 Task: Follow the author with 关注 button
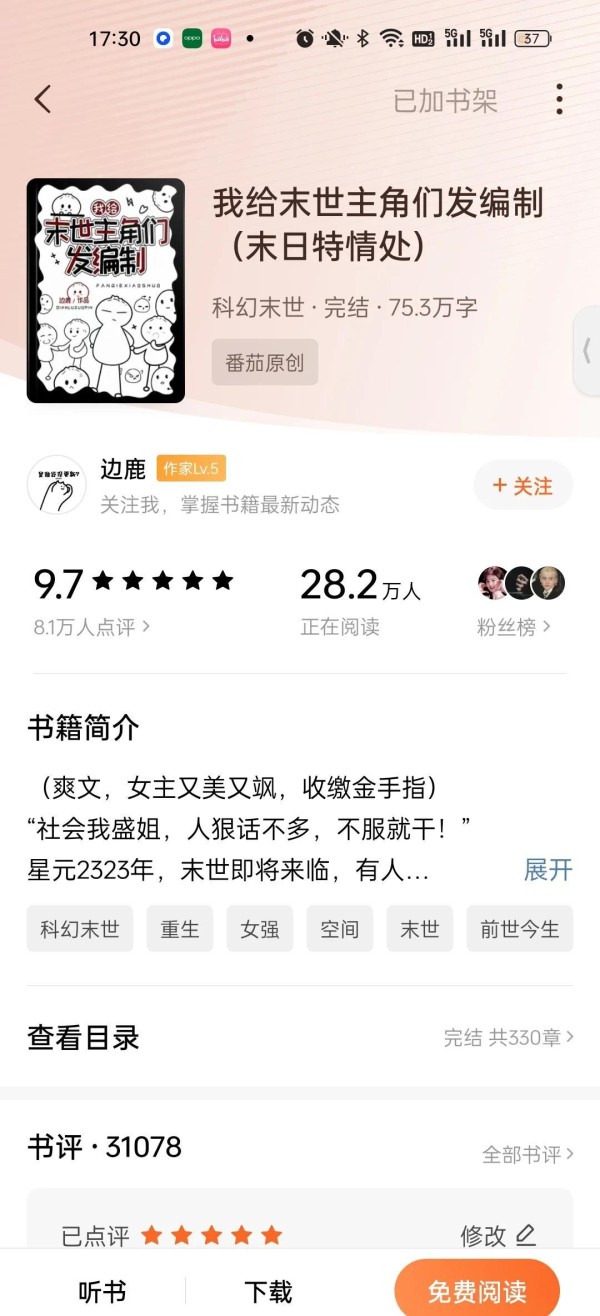point(523,486)
